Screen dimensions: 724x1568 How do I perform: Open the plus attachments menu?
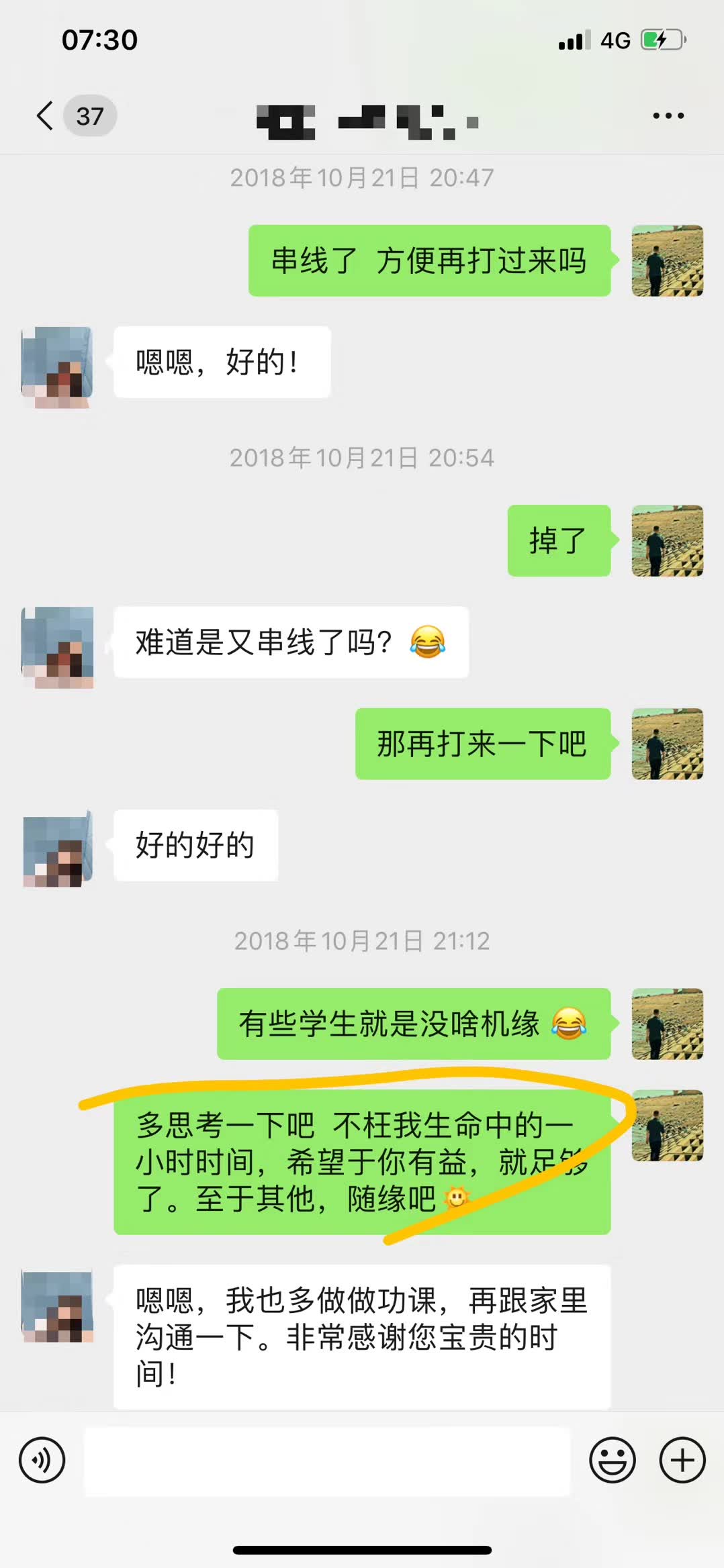point(682,1459)
